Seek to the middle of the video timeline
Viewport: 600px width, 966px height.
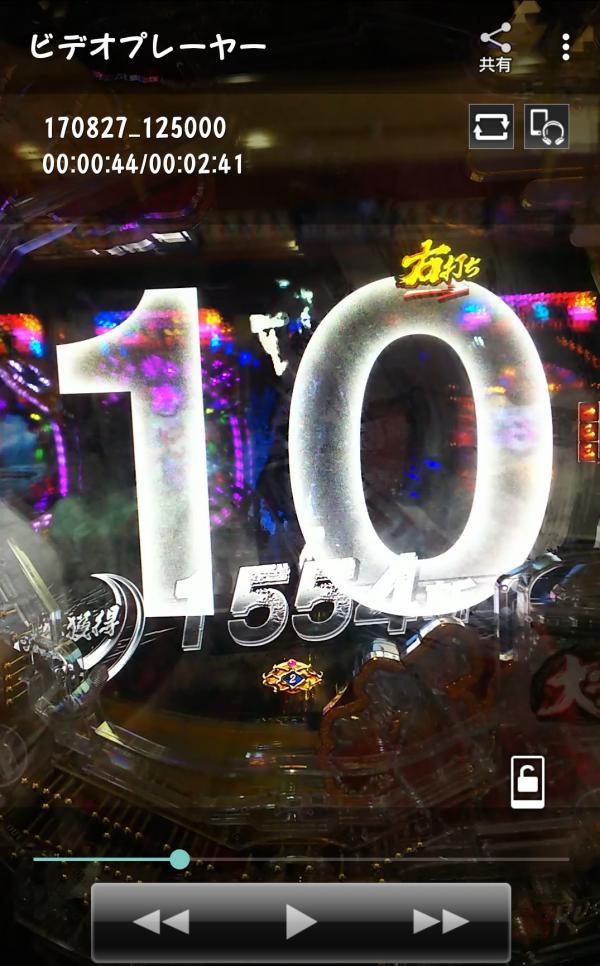click(x=301, y=859)
